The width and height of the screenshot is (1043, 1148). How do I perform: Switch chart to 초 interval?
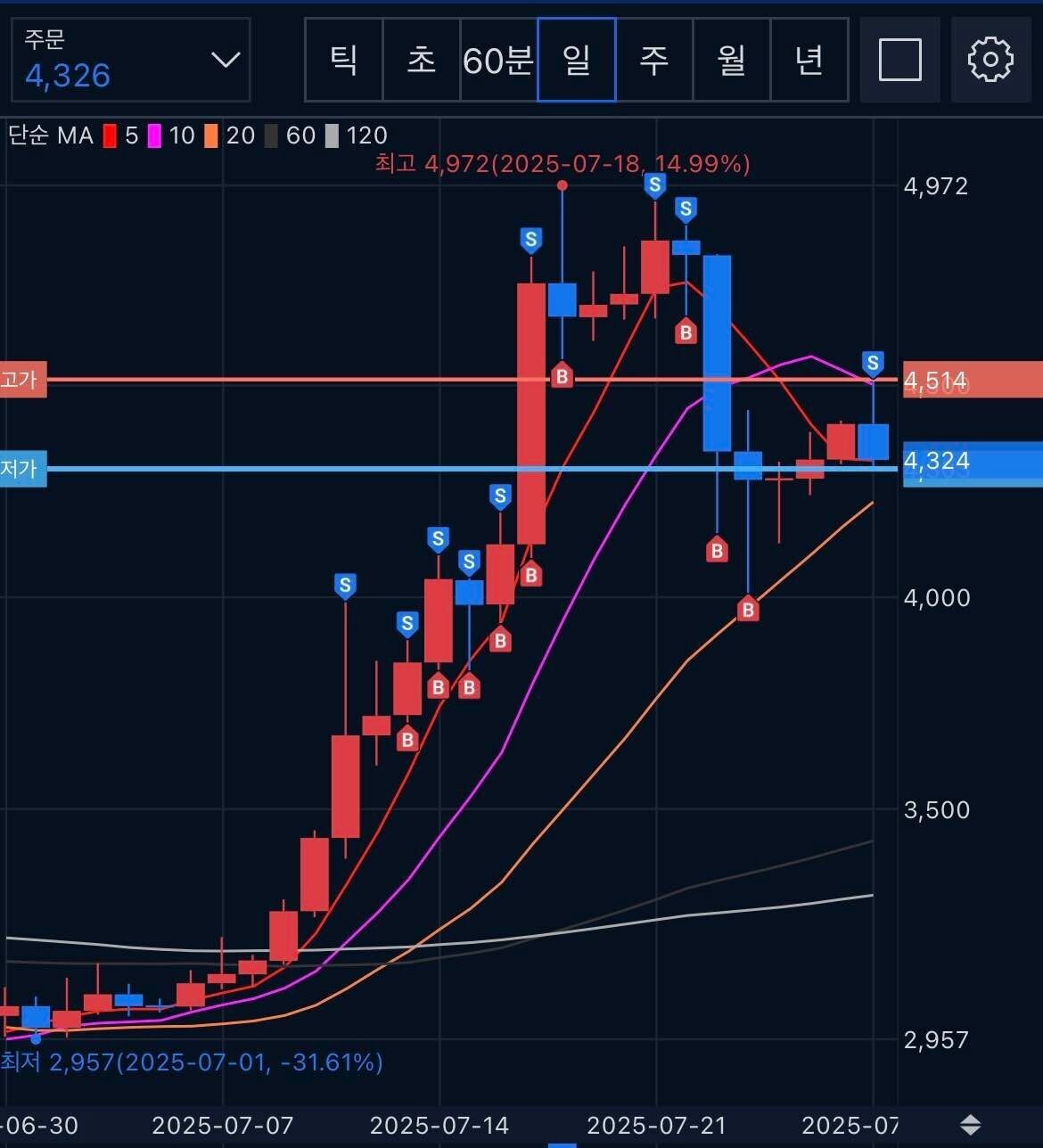point(422,60)
